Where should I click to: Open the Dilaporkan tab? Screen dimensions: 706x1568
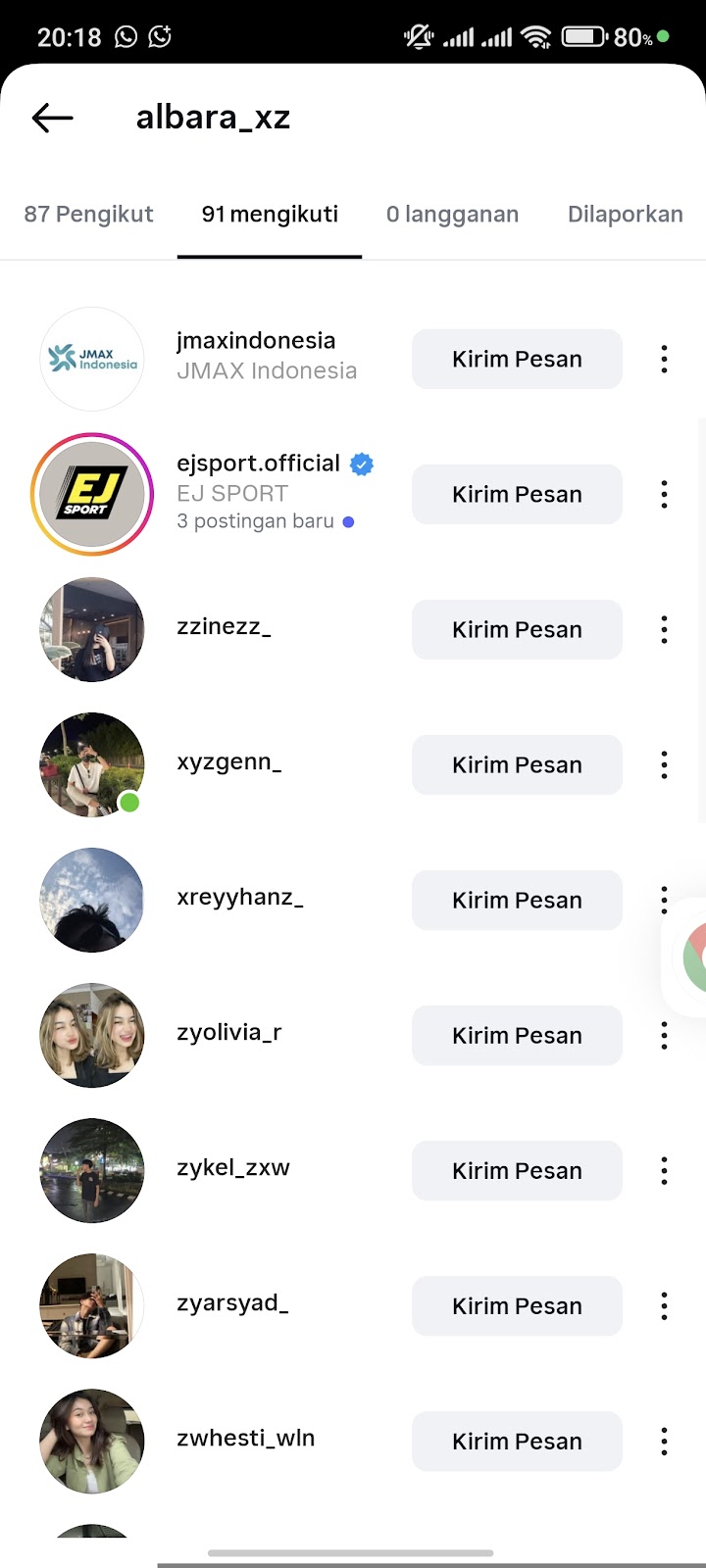[x=625, y=215]
